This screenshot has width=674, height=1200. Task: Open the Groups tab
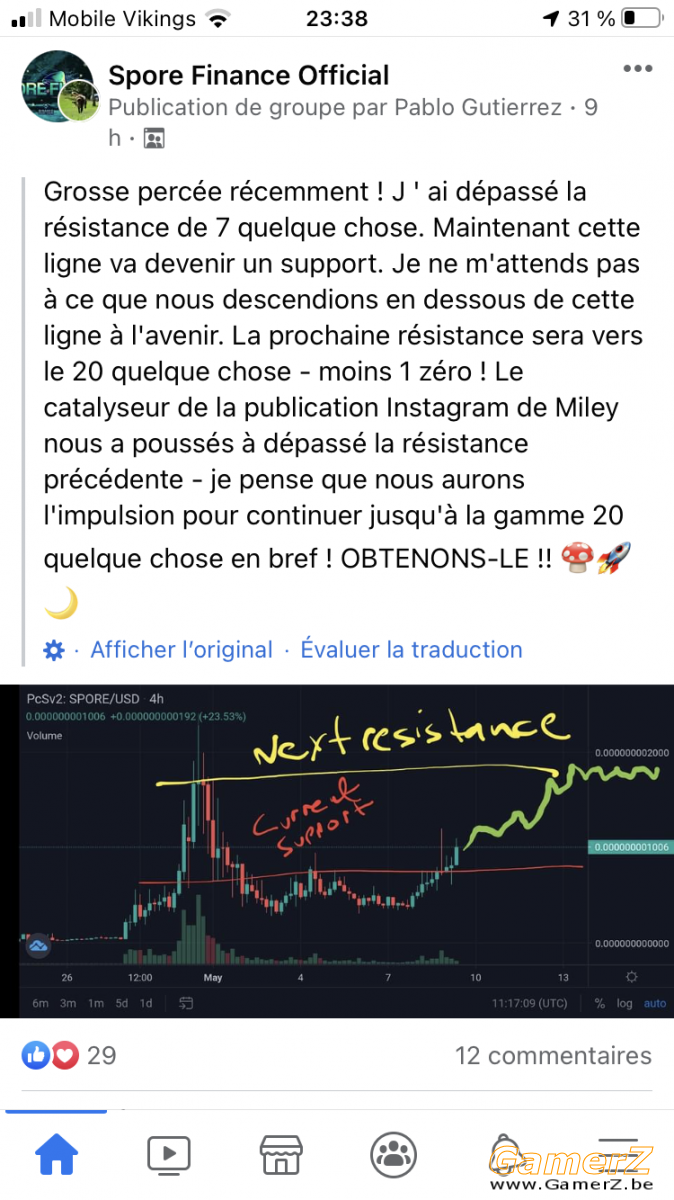393,1155
